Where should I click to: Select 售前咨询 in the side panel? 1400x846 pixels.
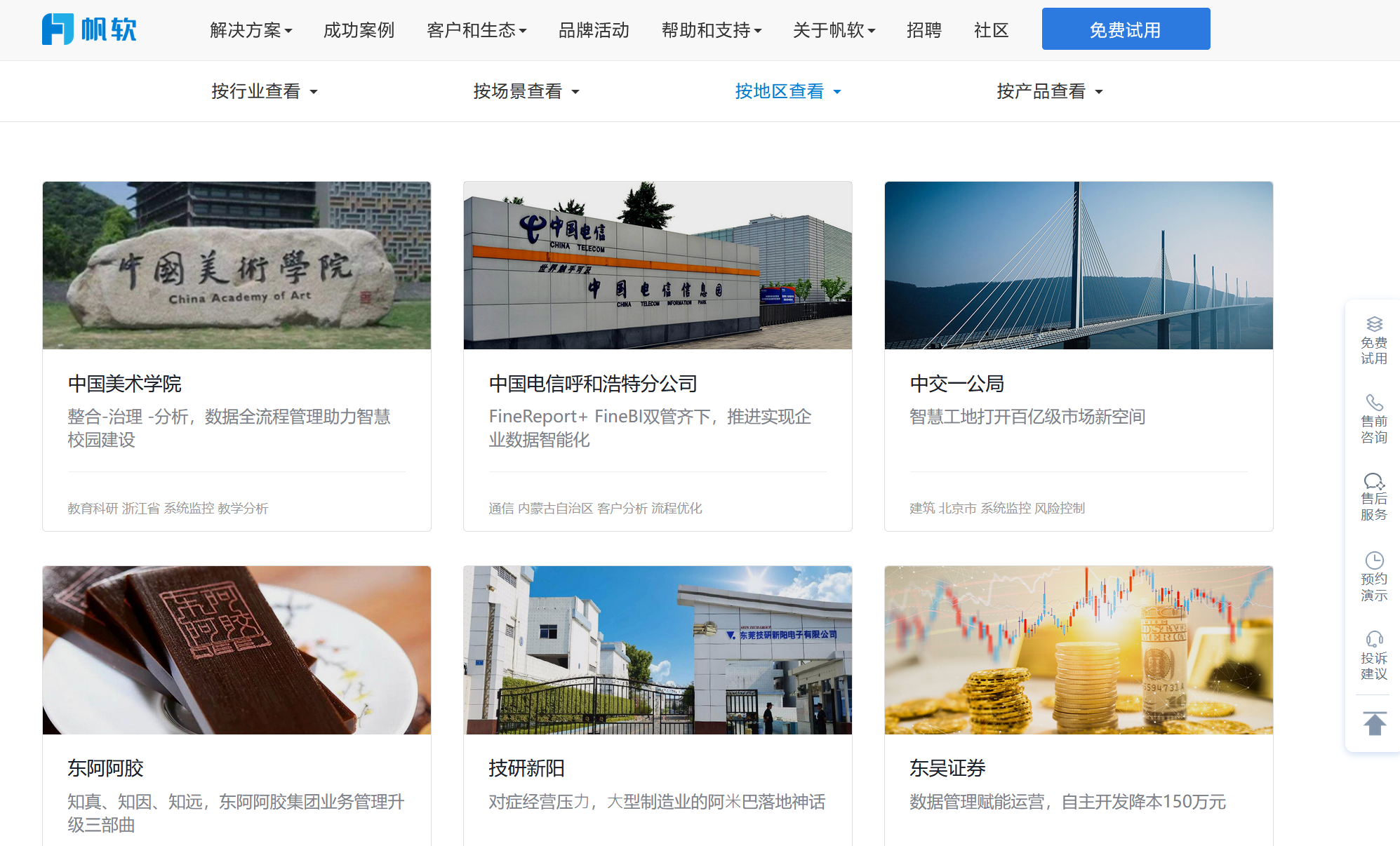click(x=1373, y=419)
